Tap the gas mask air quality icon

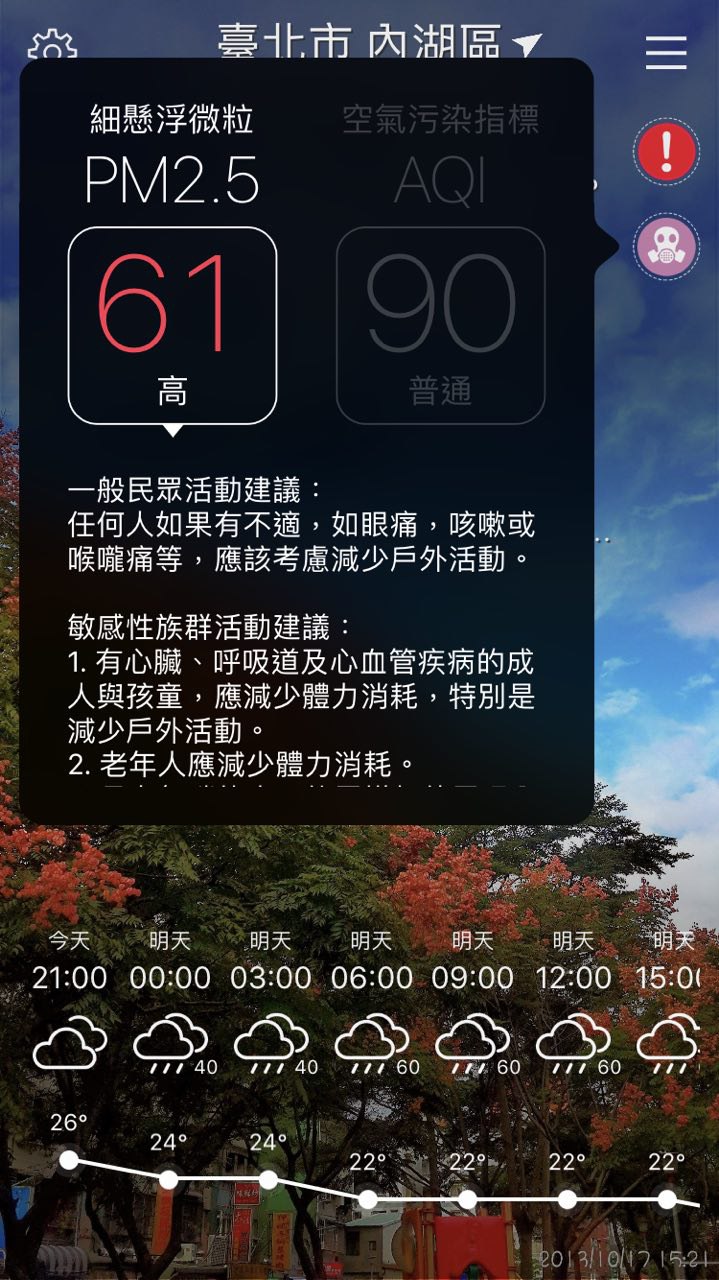(666, 246)
